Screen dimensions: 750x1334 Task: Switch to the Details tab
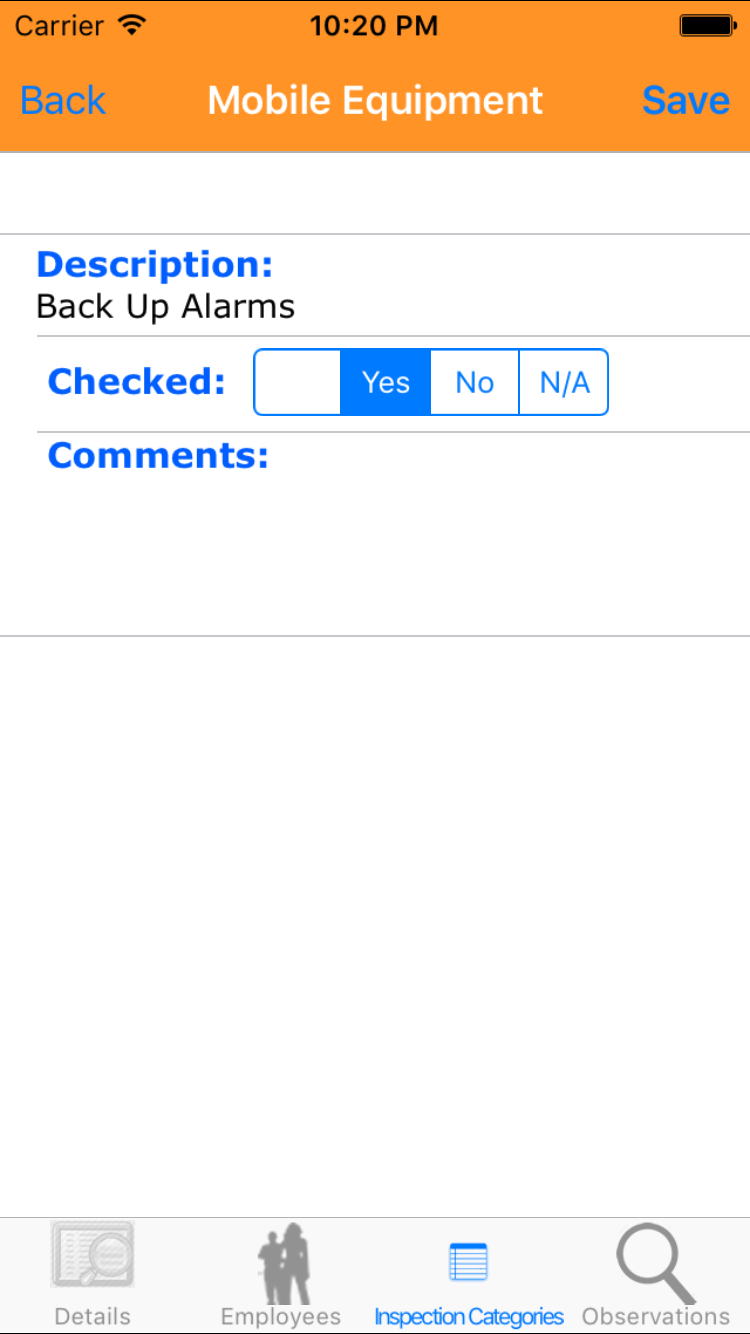92,1276
